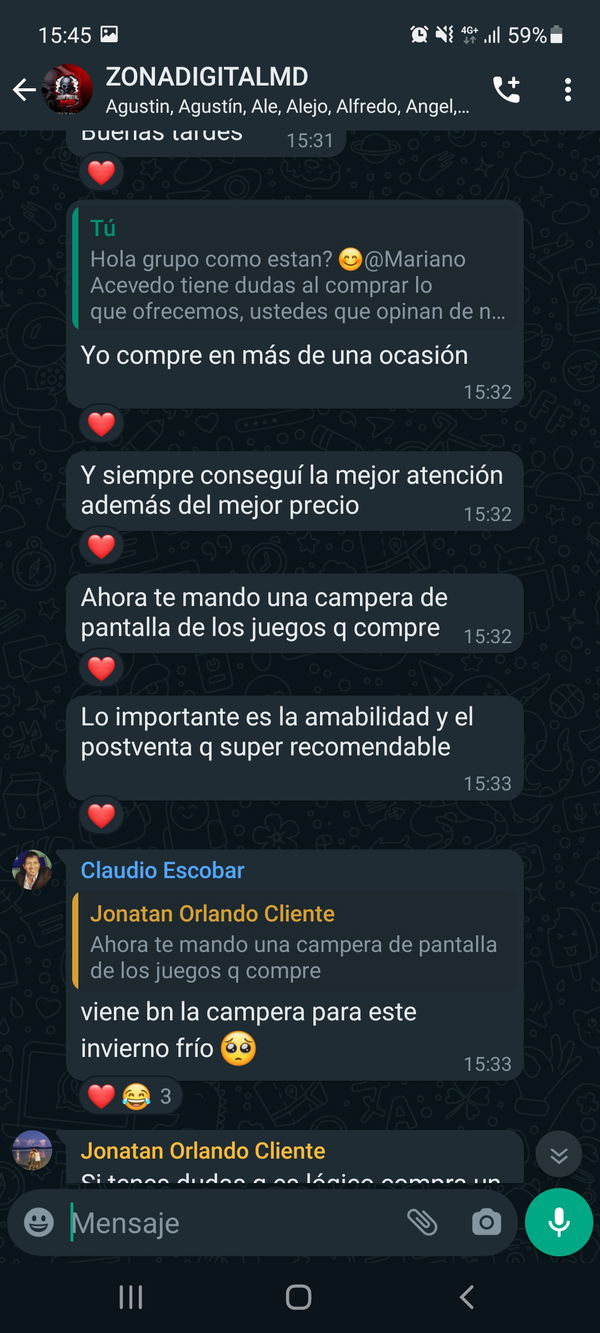View reactions on Claudio Escobar's message

131,1097
